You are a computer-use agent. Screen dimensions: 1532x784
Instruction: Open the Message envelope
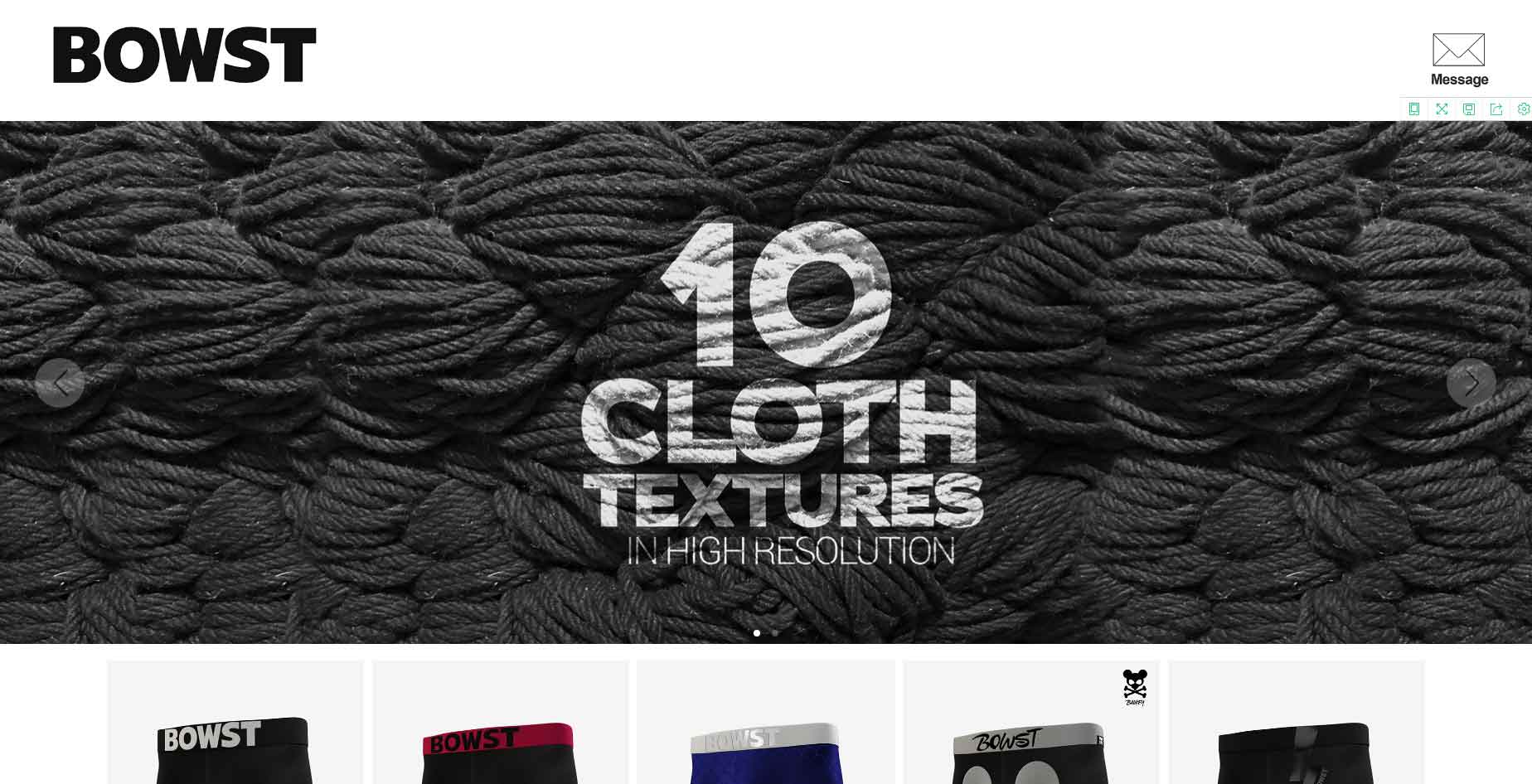click(1458, 58)
